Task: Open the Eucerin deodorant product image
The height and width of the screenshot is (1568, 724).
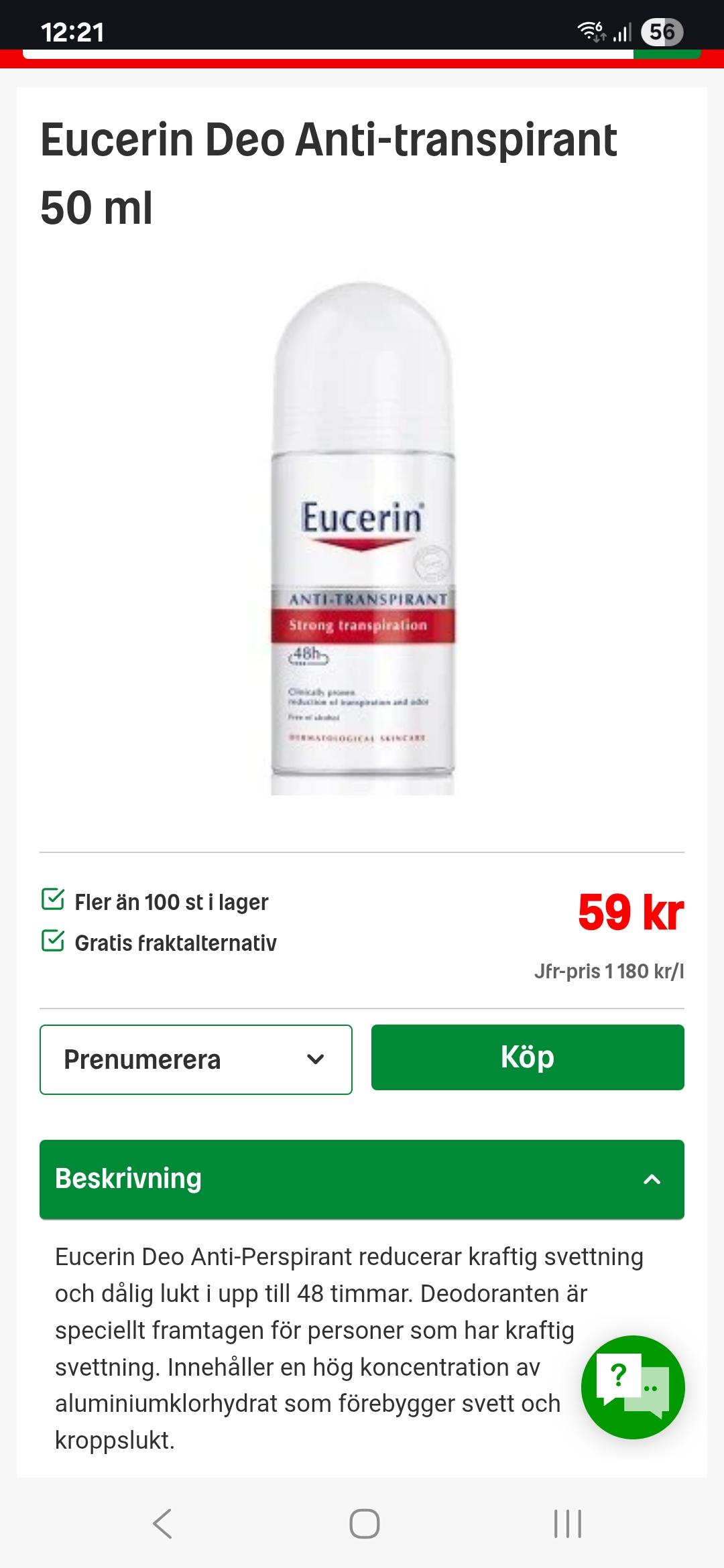Action: pyautogui.click(x=363, y=538)
